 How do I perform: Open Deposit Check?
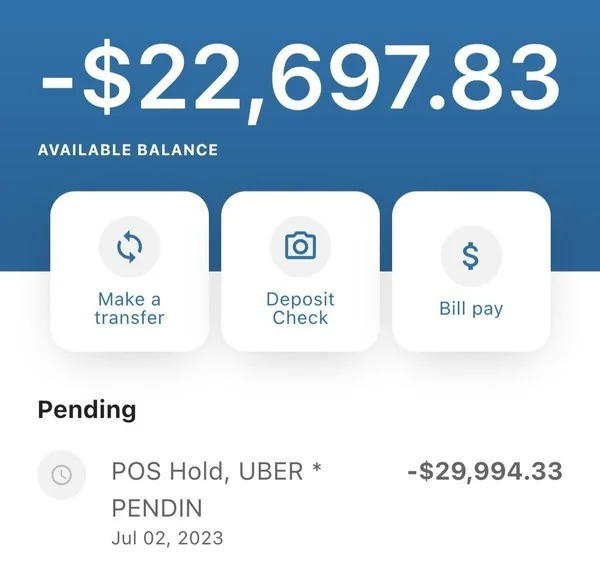pyautogui.click(x=300, y=271)
